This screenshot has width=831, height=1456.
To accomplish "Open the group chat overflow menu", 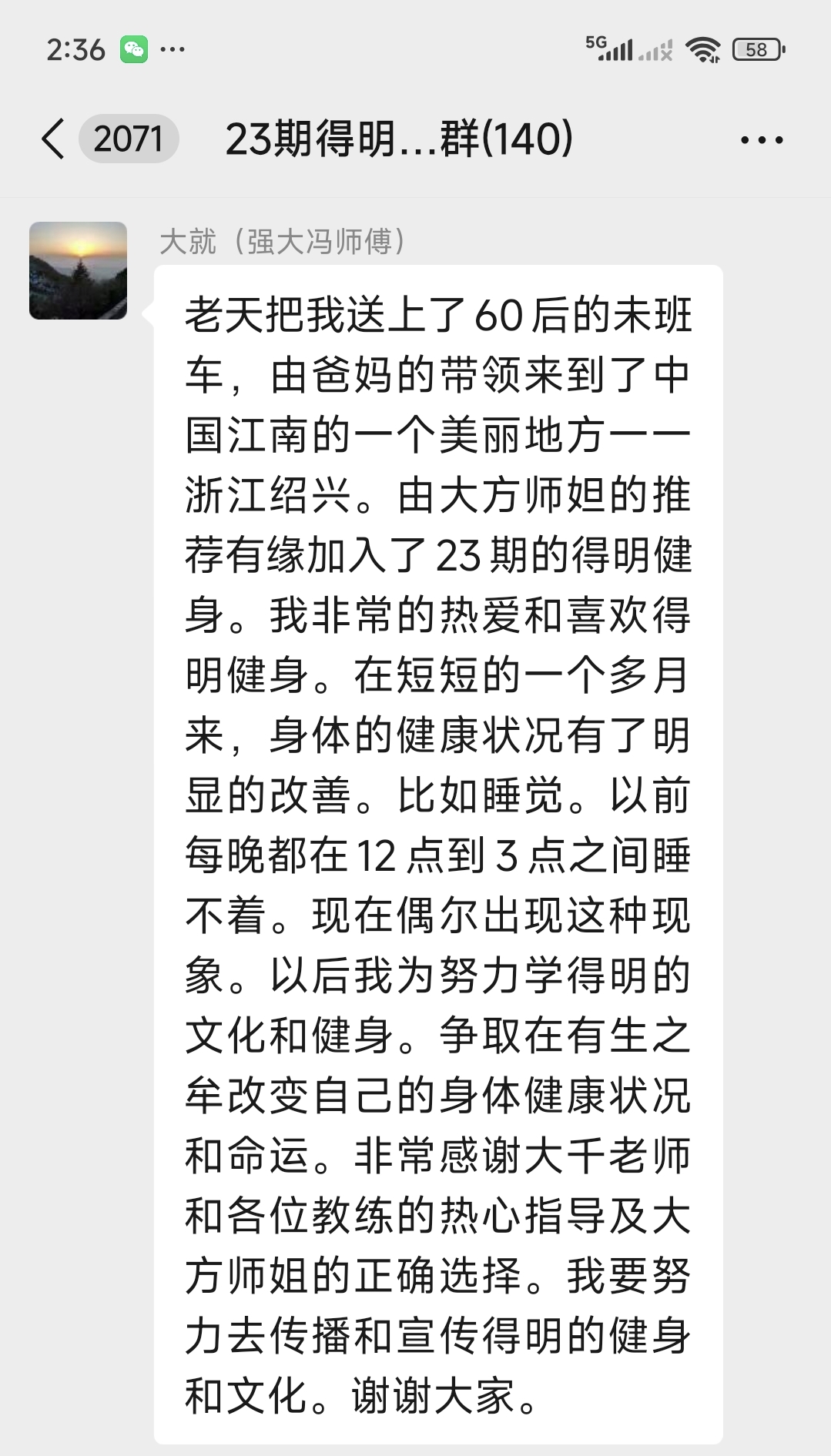I will coord(761,140).
